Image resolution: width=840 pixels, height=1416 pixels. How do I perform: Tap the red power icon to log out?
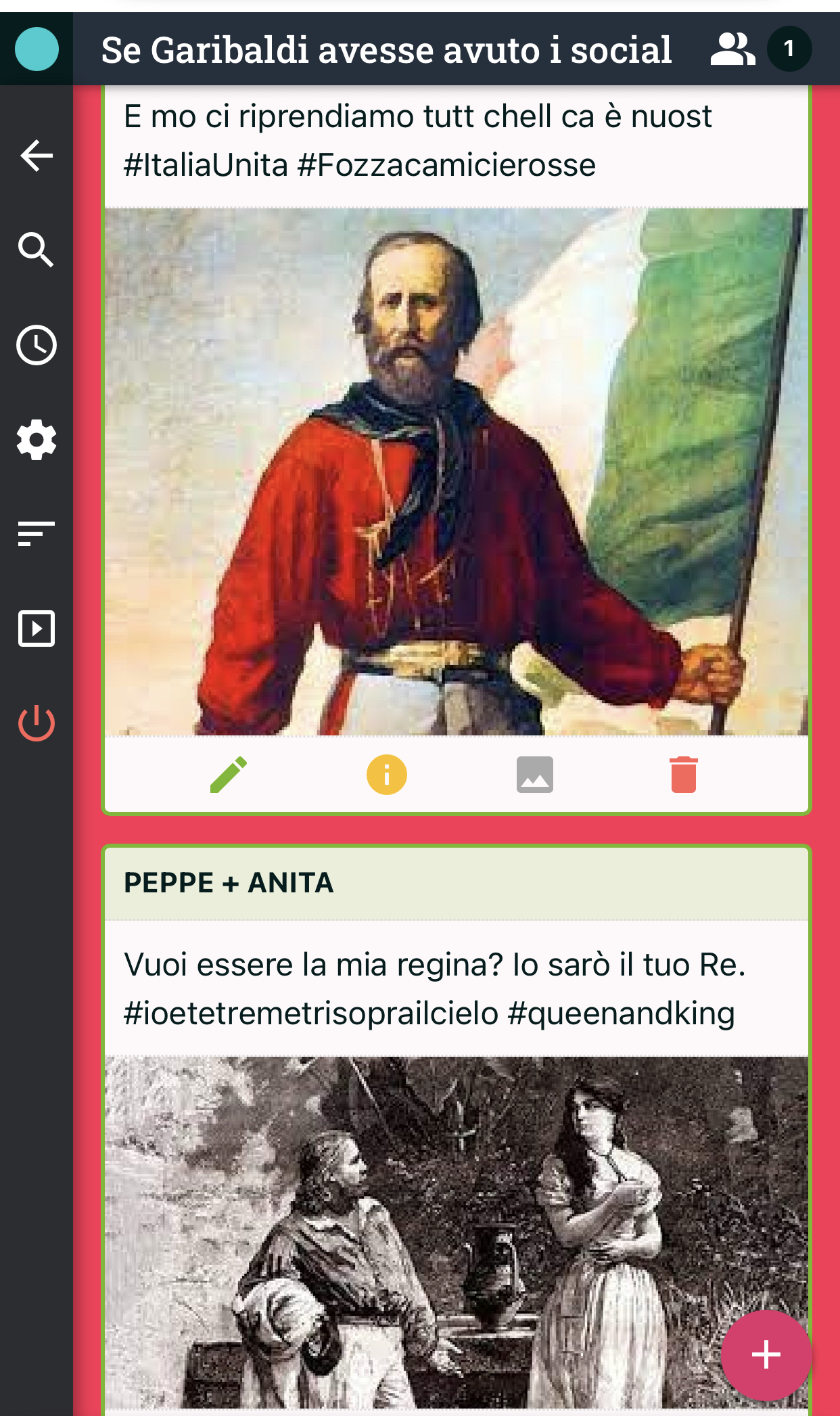pos(37,723)
